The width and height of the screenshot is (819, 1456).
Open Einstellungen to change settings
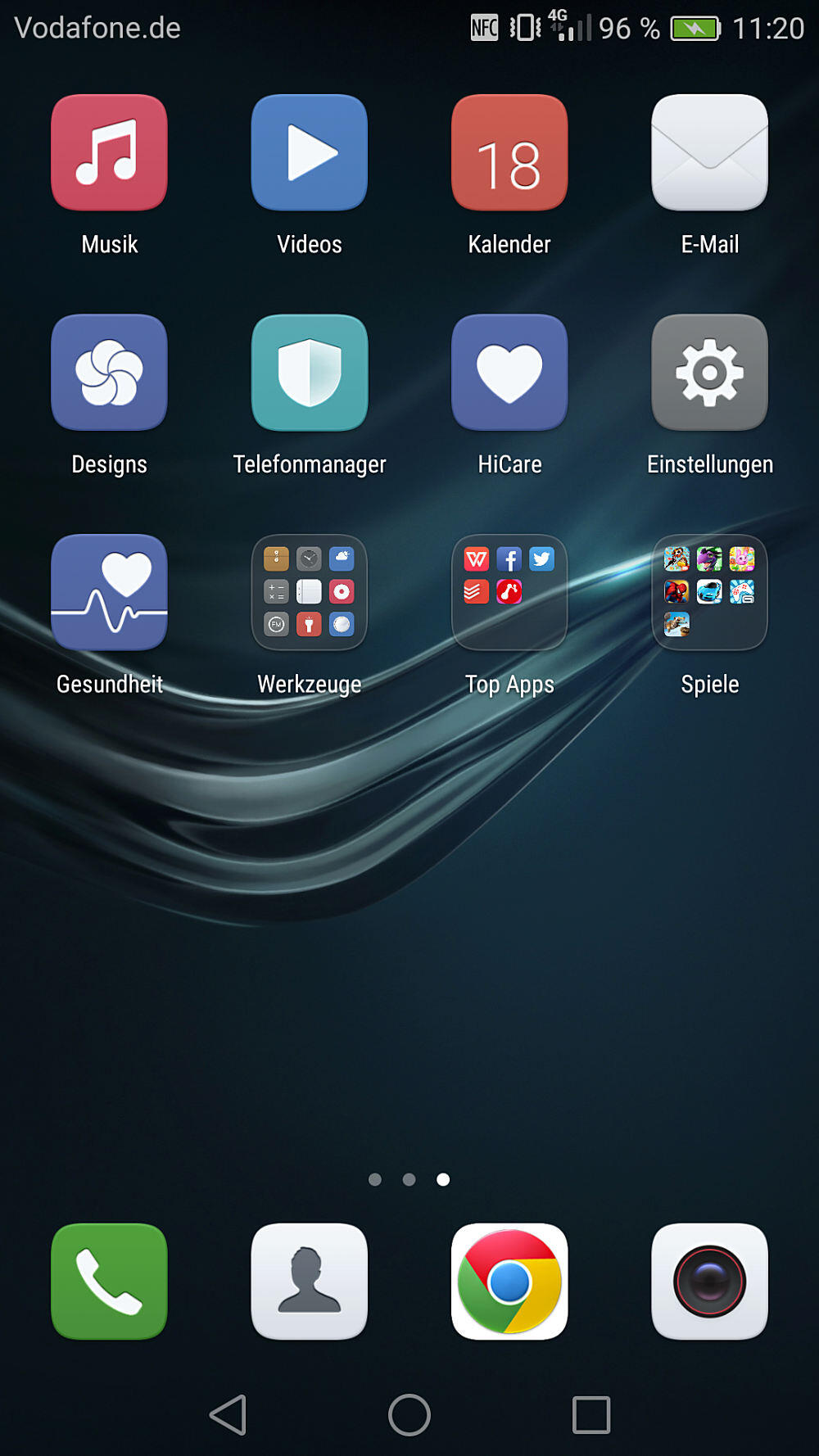click(x=709, y=372)
